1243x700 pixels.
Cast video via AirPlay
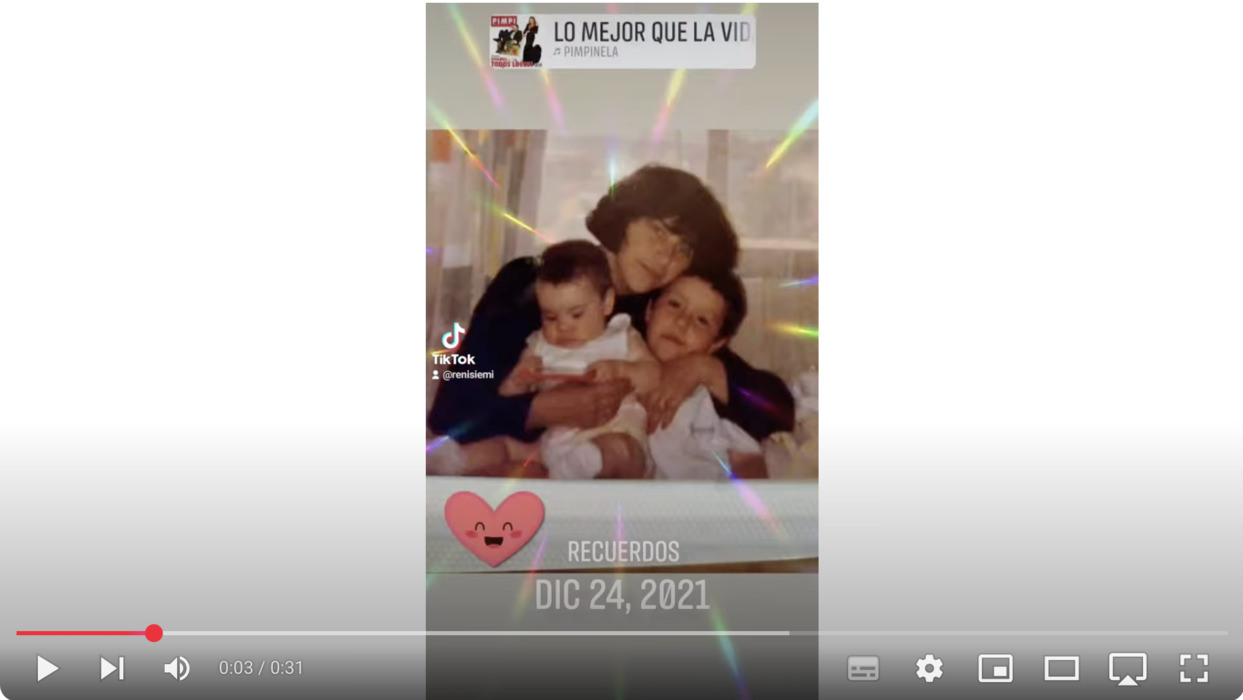pos(1127,668)
